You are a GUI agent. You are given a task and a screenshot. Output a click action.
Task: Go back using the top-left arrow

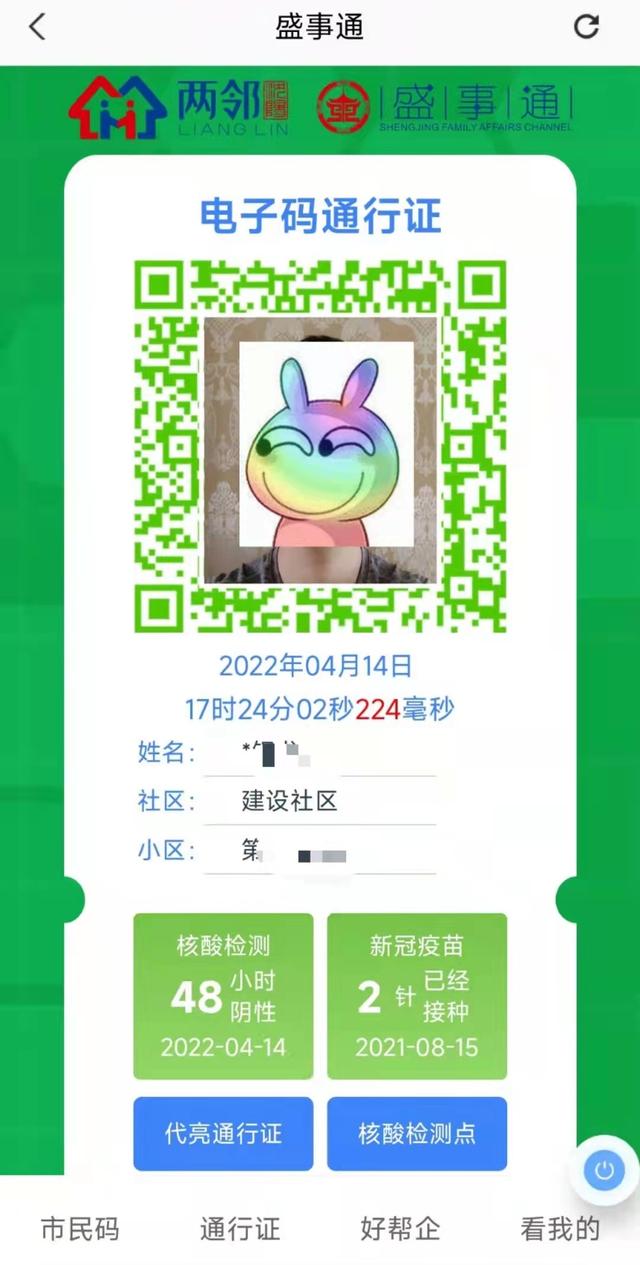point(37,27)
